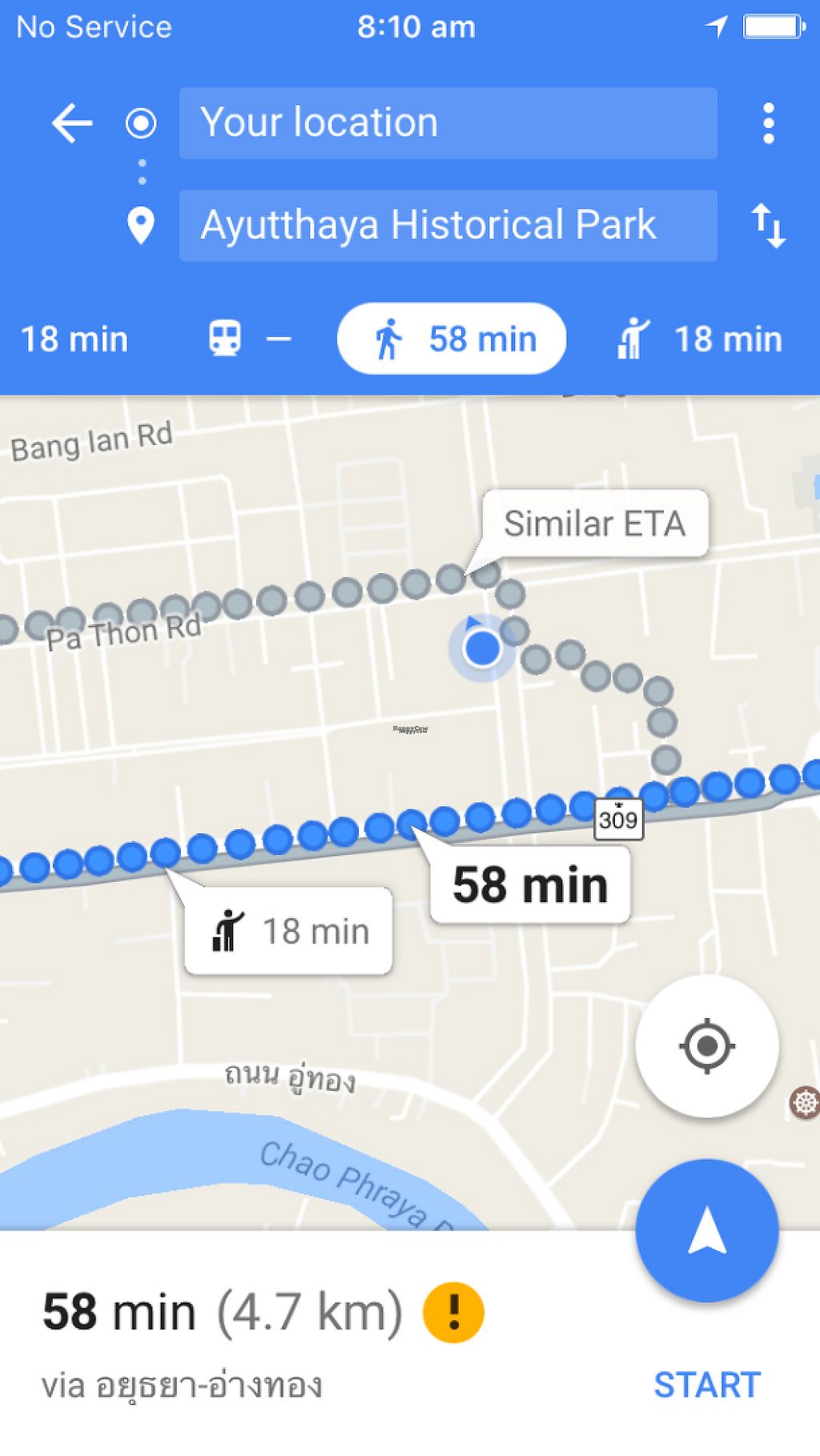Viewport: 820px width, 1456px height.
Task: View the yellow route warning icon
Action: 453,1312
